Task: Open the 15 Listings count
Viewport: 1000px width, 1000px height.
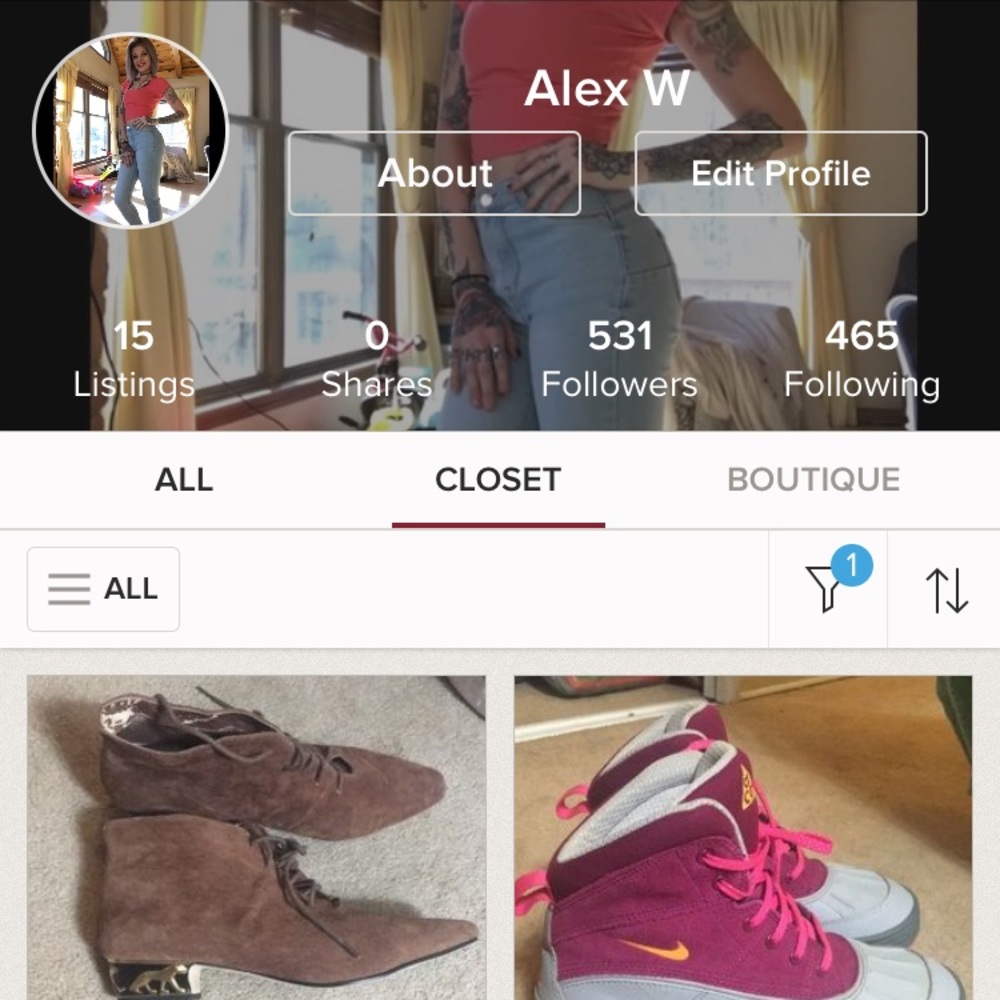Action: point(133,360)
